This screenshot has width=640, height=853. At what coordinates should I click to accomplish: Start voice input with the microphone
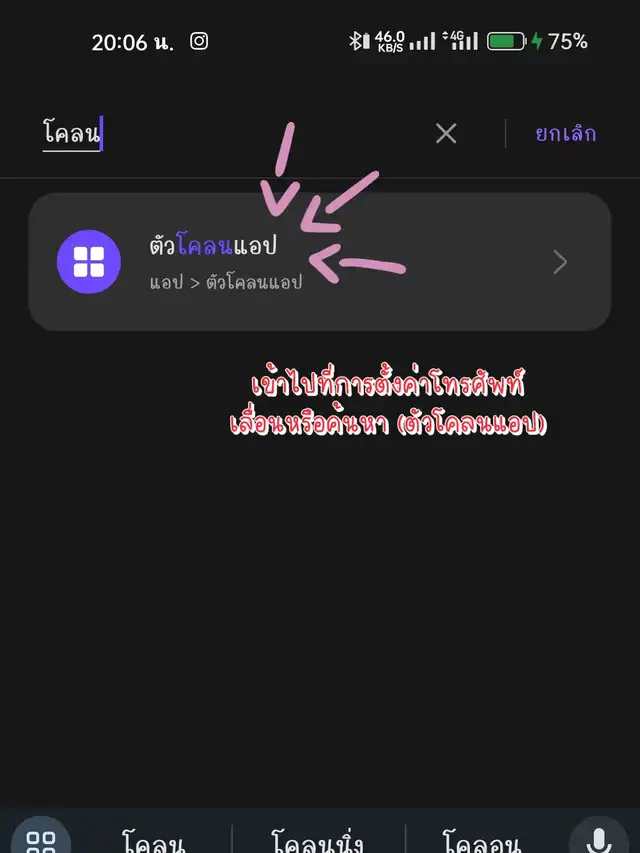[x=599, y=838]
